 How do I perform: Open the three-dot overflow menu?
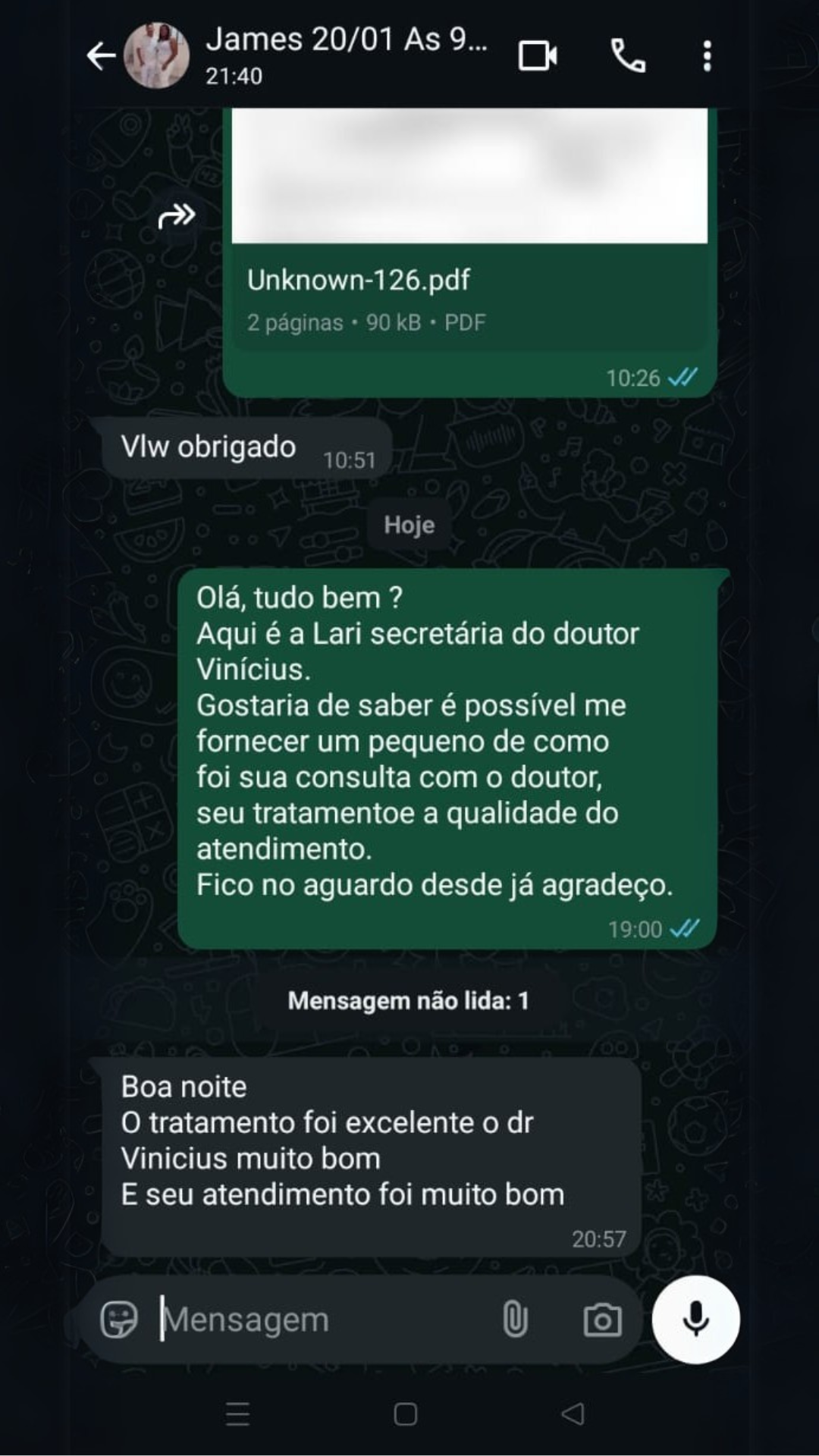tap(707, 56)
